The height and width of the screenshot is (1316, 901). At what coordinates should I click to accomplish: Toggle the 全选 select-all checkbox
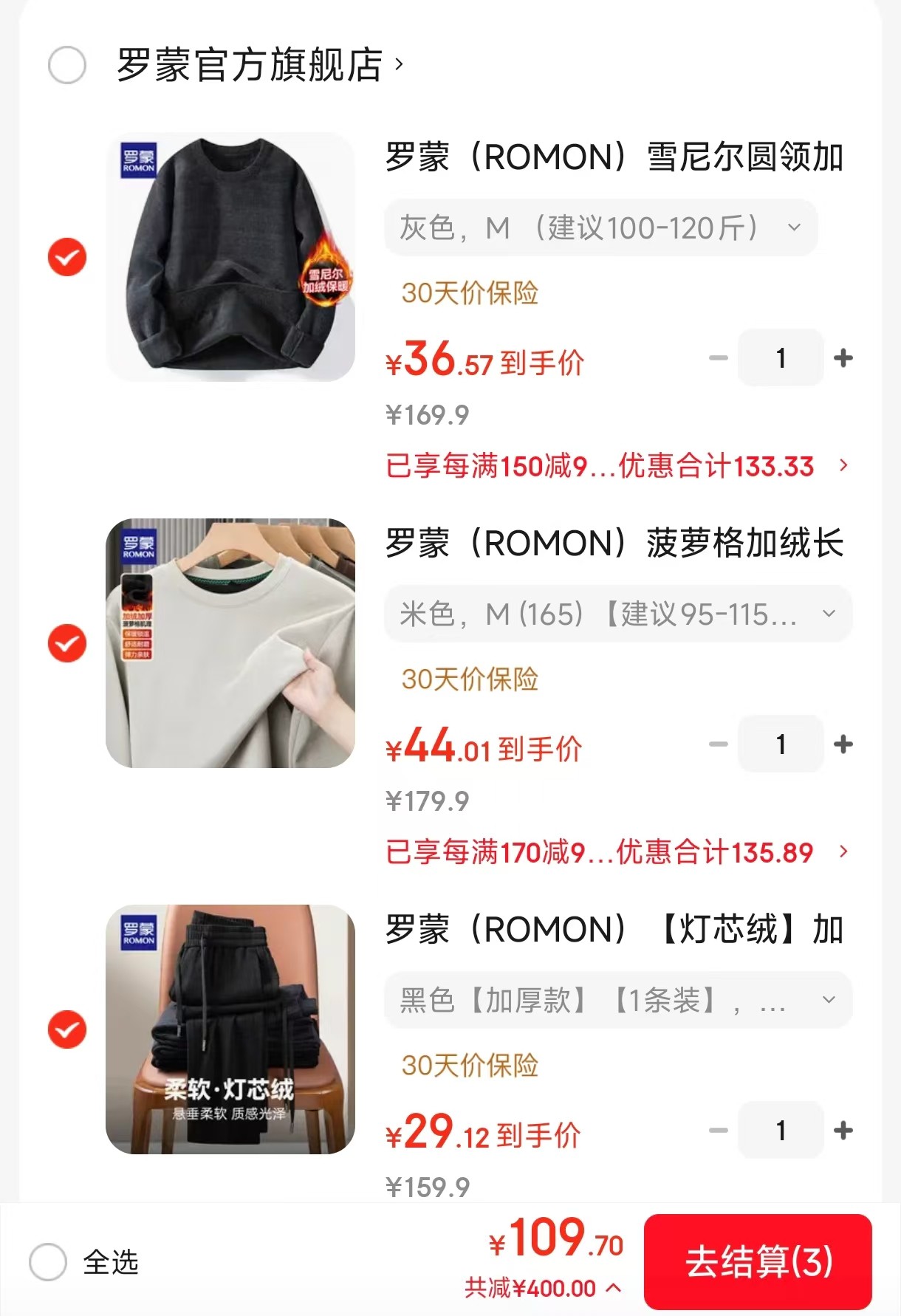49,1262
